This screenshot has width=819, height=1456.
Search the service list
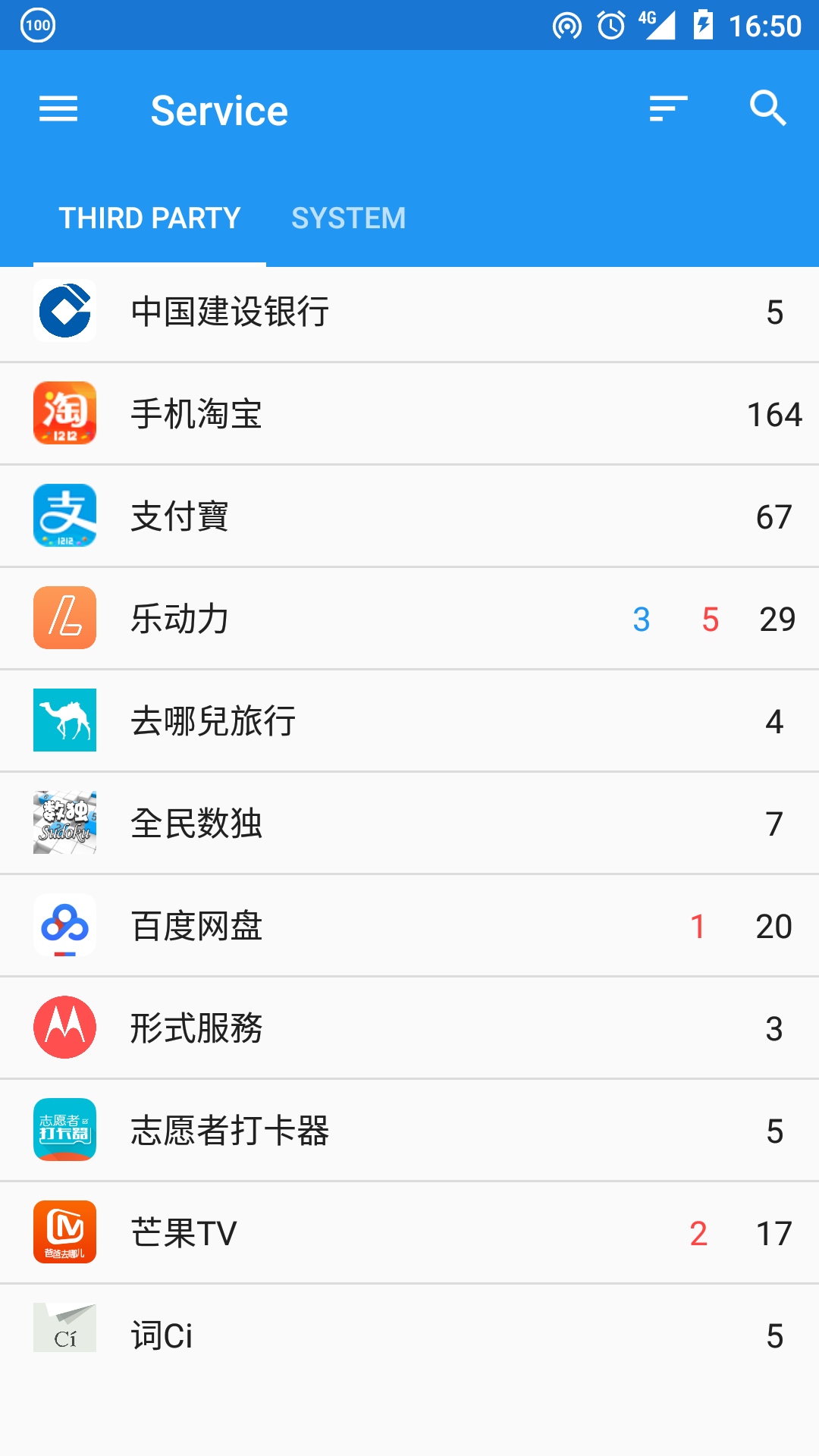[x=767, y=109]
